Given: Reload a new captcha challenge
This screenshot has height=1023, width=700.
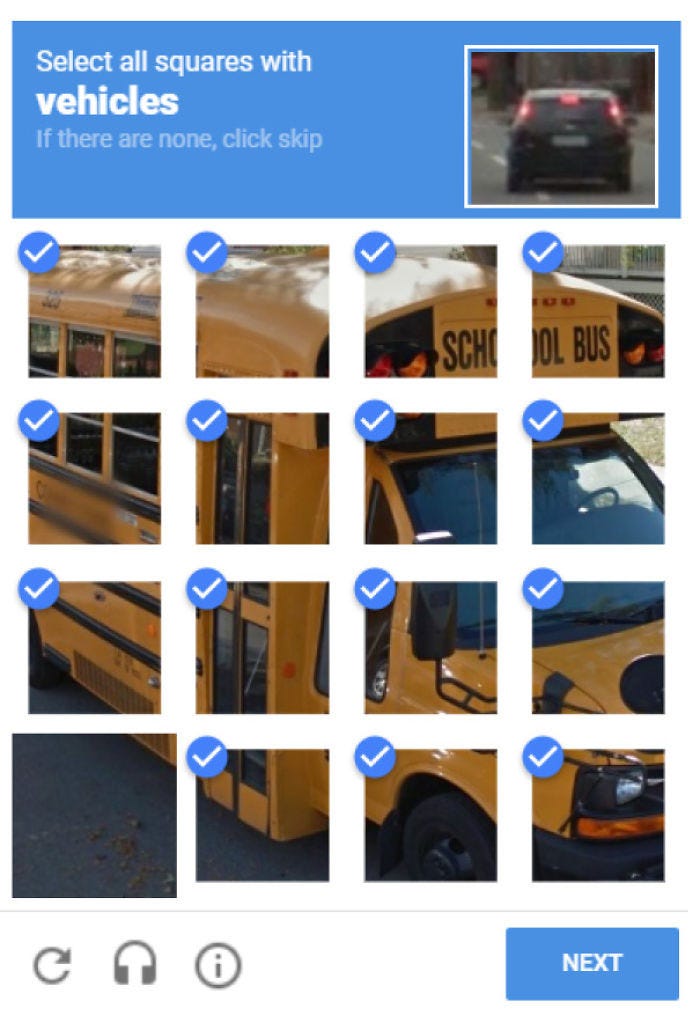Looking at the screenshot, I should 52,966.
